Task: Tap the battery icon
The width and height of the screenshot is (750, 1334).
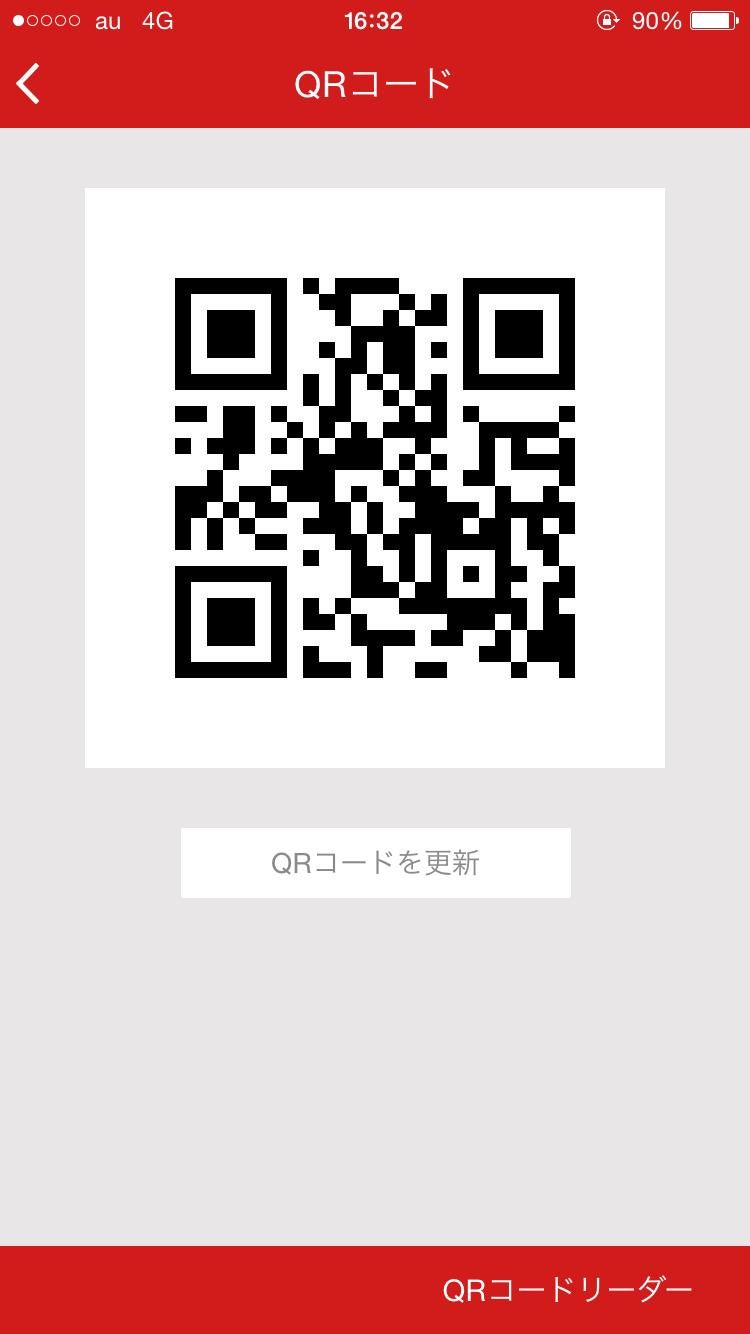Action: click(714, 20)
